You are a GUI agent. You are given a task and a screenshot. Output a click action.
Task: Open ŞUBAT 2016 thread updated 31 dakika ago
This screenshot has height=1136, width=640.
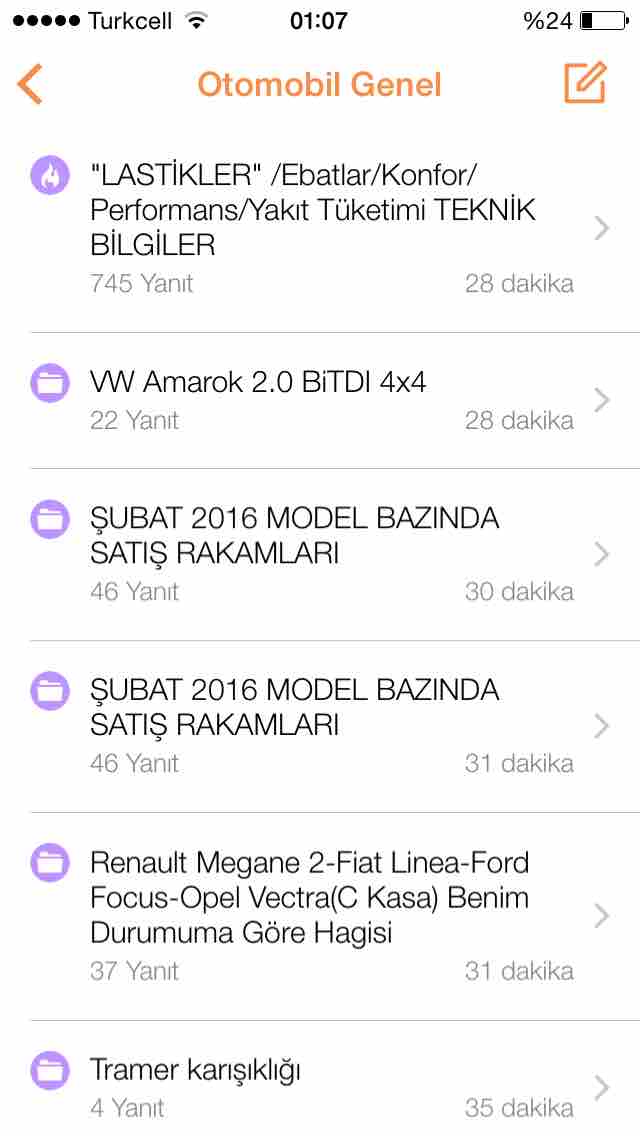tap(320, 727)
